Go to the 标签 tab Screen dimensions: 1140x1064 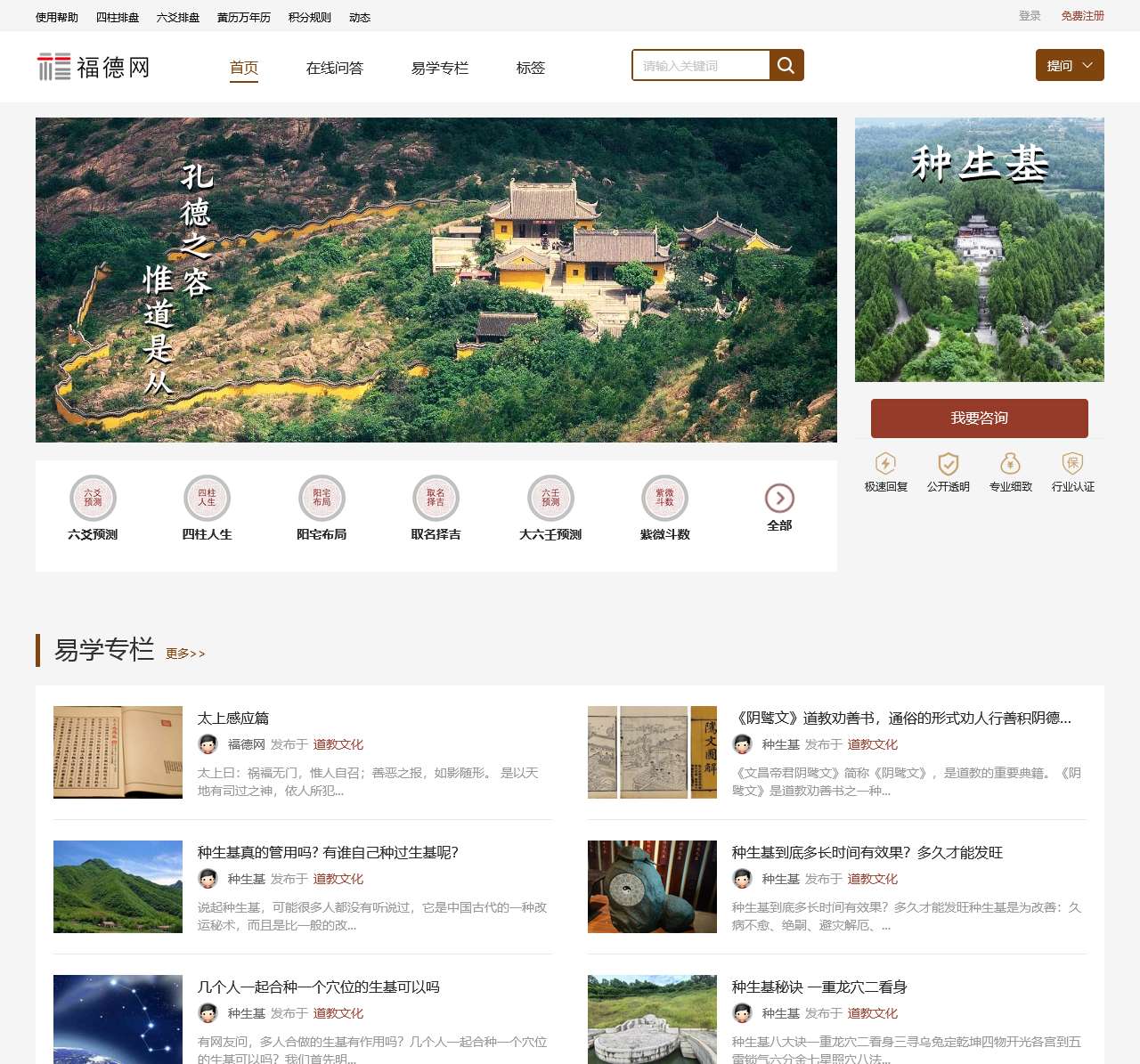pyautogui.click(x=530, y=68)
